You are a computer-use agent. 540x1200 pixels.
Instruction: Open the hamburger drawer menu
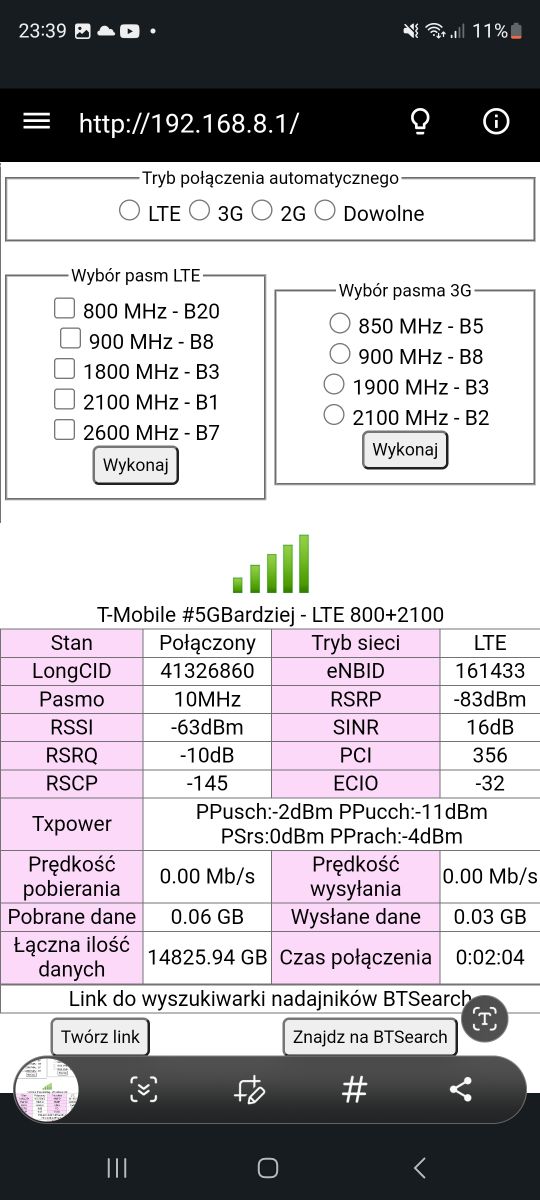click(x=36, y=121)
